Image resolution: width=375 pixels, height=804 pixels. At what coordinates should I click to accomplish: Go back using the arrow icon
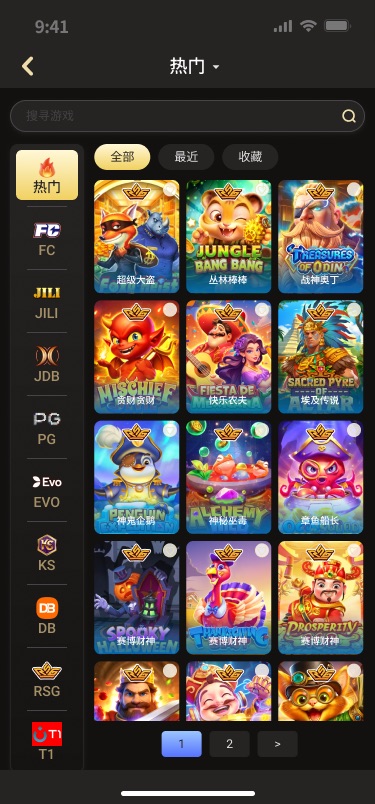point(28,66)
